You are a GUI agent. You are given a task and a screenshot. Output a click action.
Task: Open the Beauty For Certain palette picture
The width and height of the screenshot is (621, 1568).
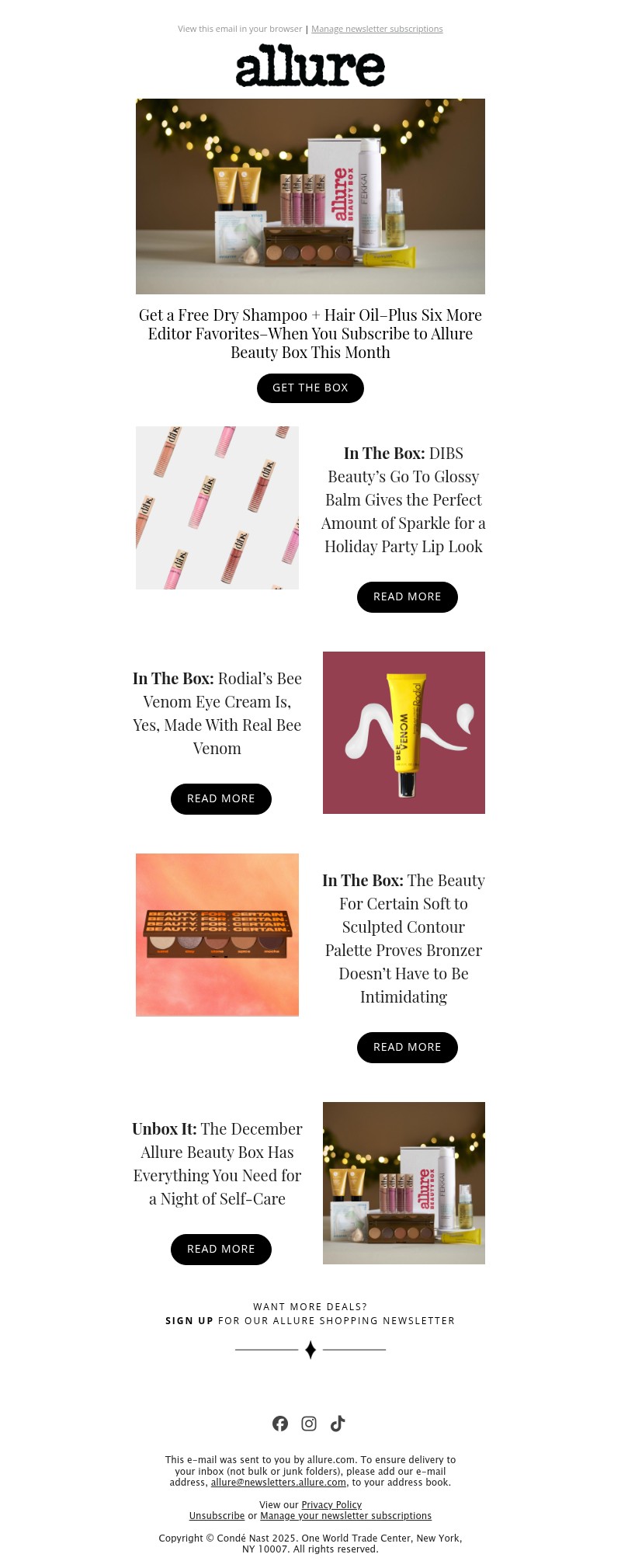coord(217,934)
